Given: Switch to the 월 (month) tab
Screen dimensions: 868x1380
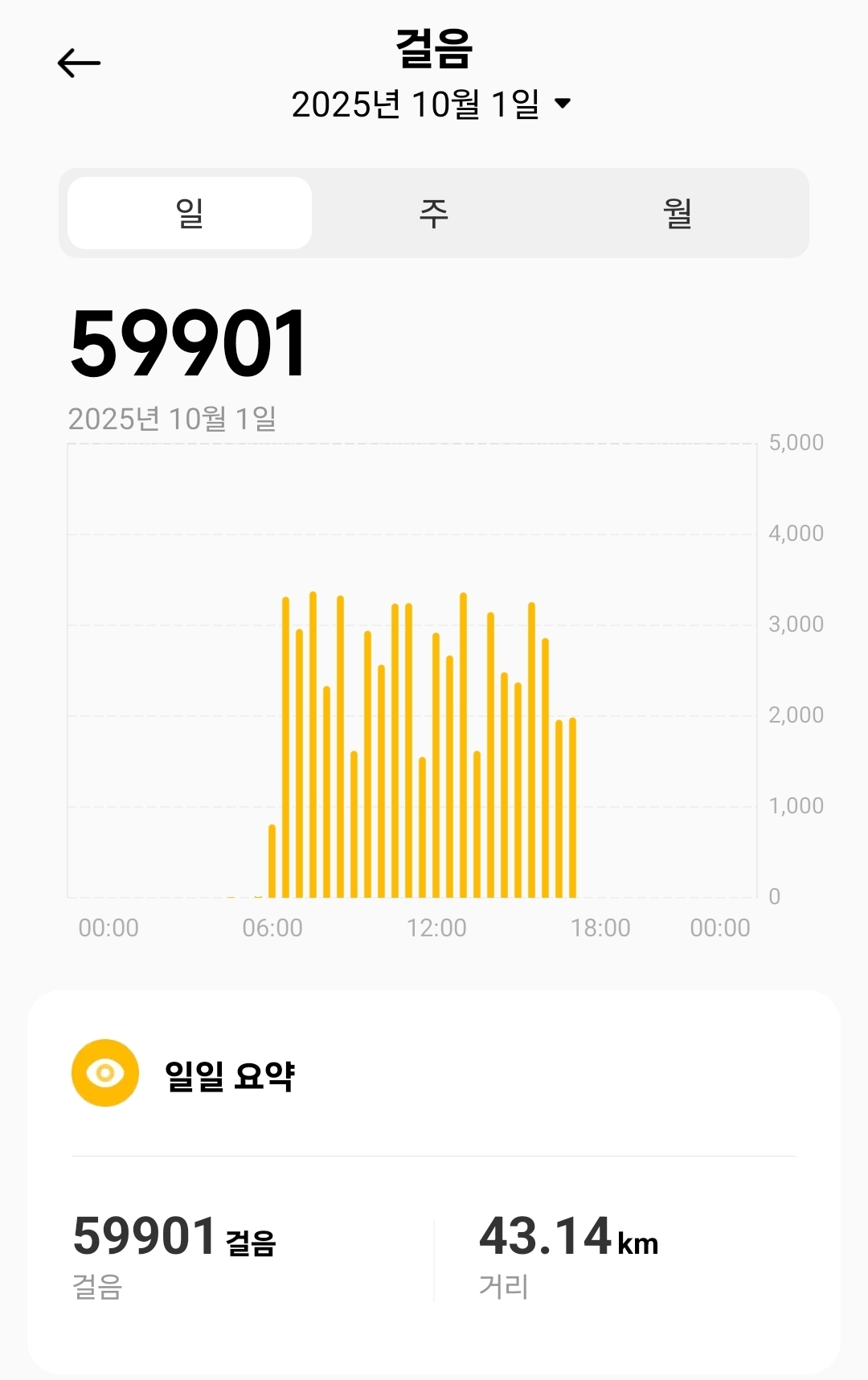Looking at the screenshot, I should coord(678,213).
